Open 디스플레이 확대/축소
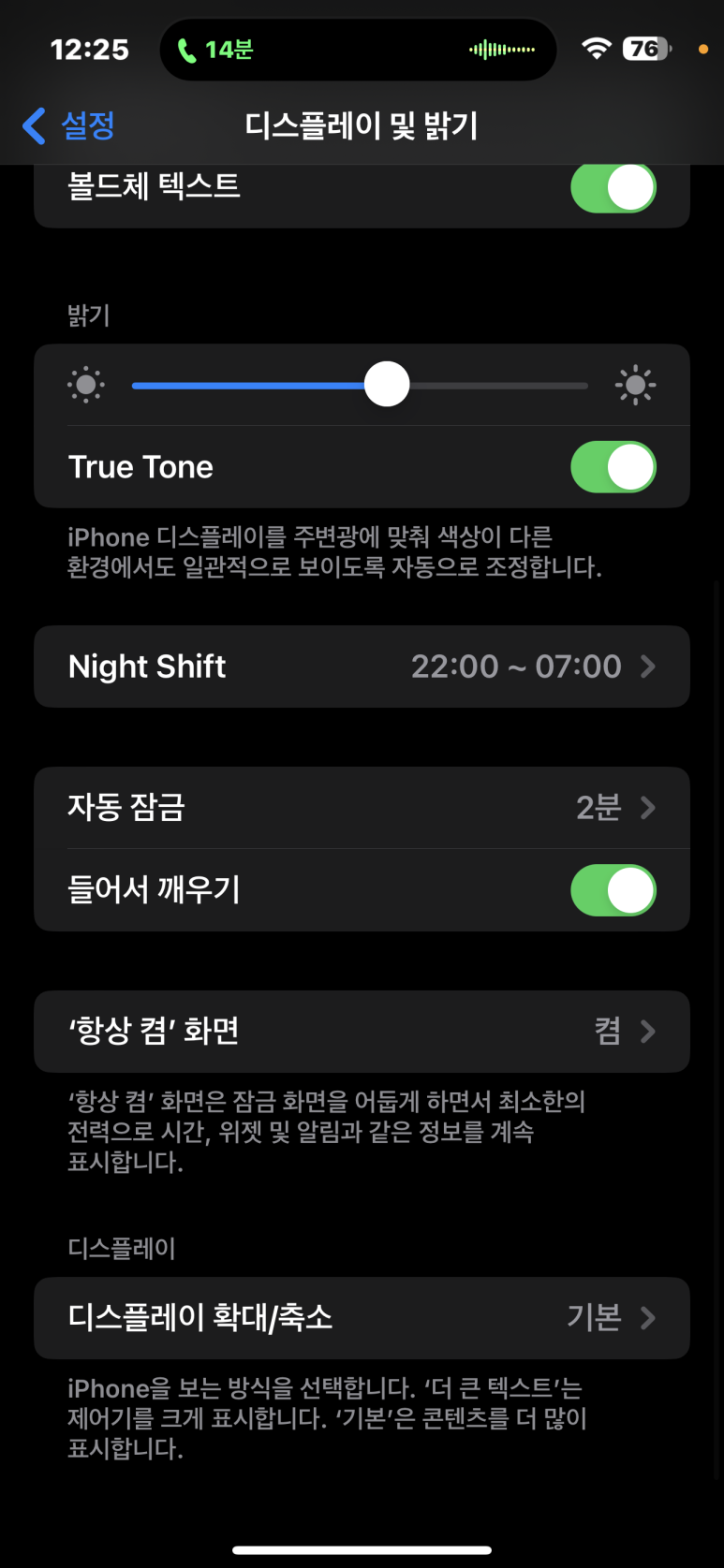The width and height of the screenshot is (724, 1568). tap(362, 1318)
